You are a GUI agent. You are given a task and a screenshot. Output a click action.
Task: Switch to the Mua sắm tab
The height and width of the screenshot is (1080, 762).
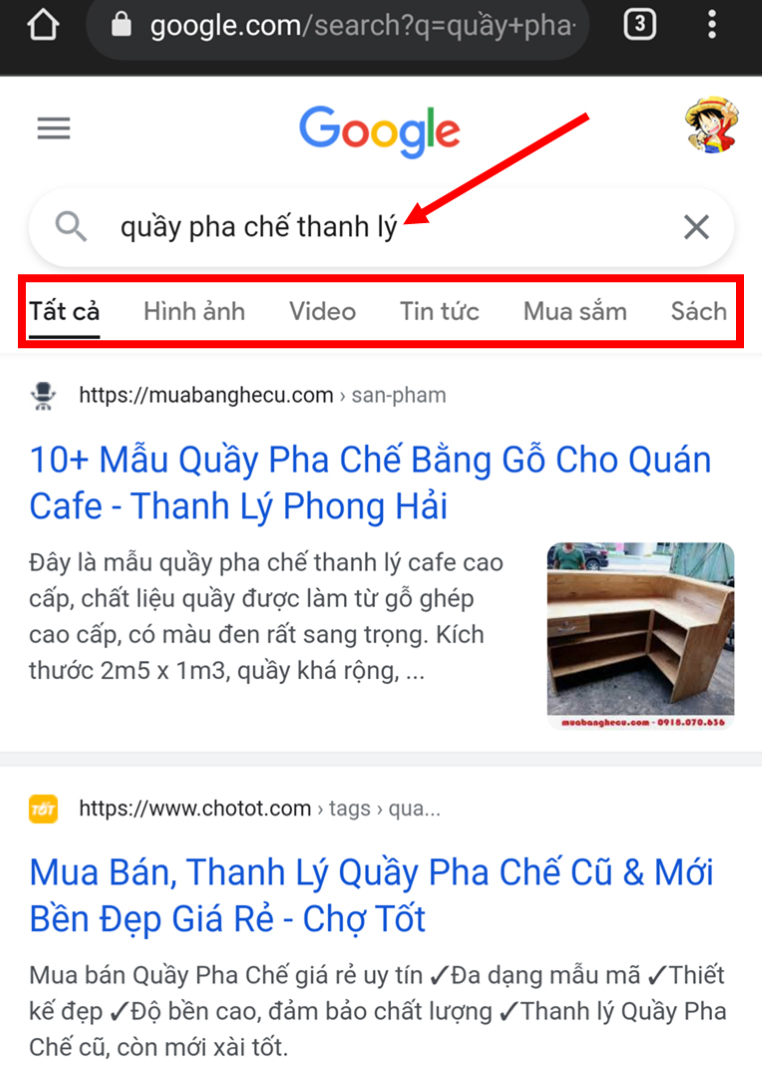click(574, 311)
